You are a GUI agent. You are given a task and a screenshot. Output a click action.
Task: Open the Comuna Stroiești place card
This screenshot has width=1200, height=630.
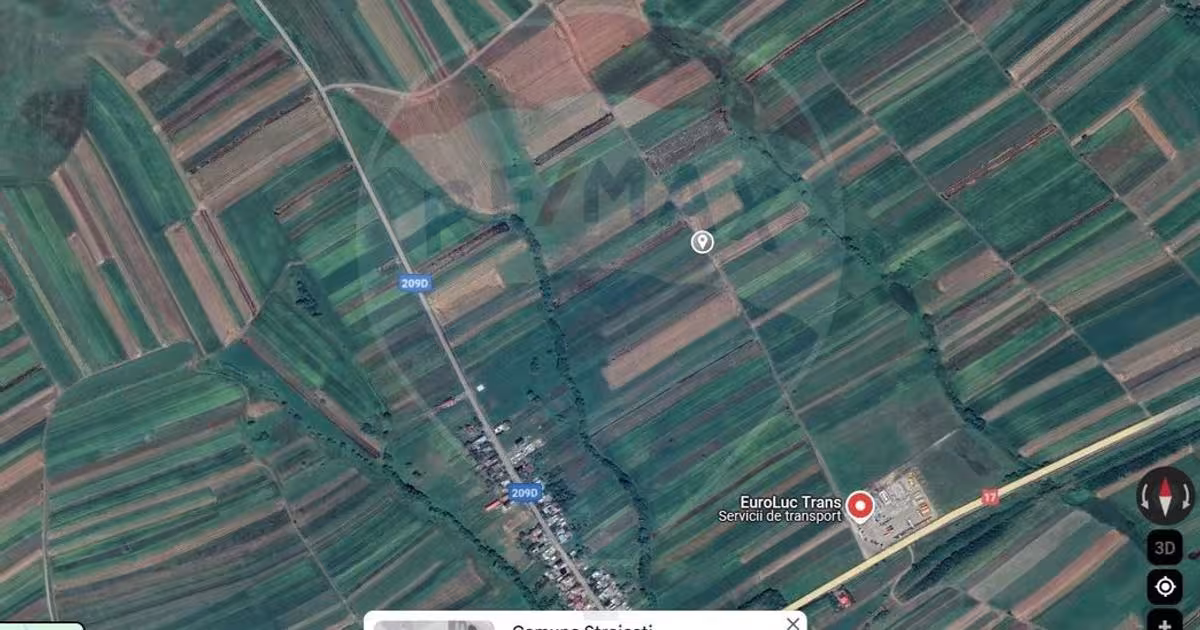580,625
